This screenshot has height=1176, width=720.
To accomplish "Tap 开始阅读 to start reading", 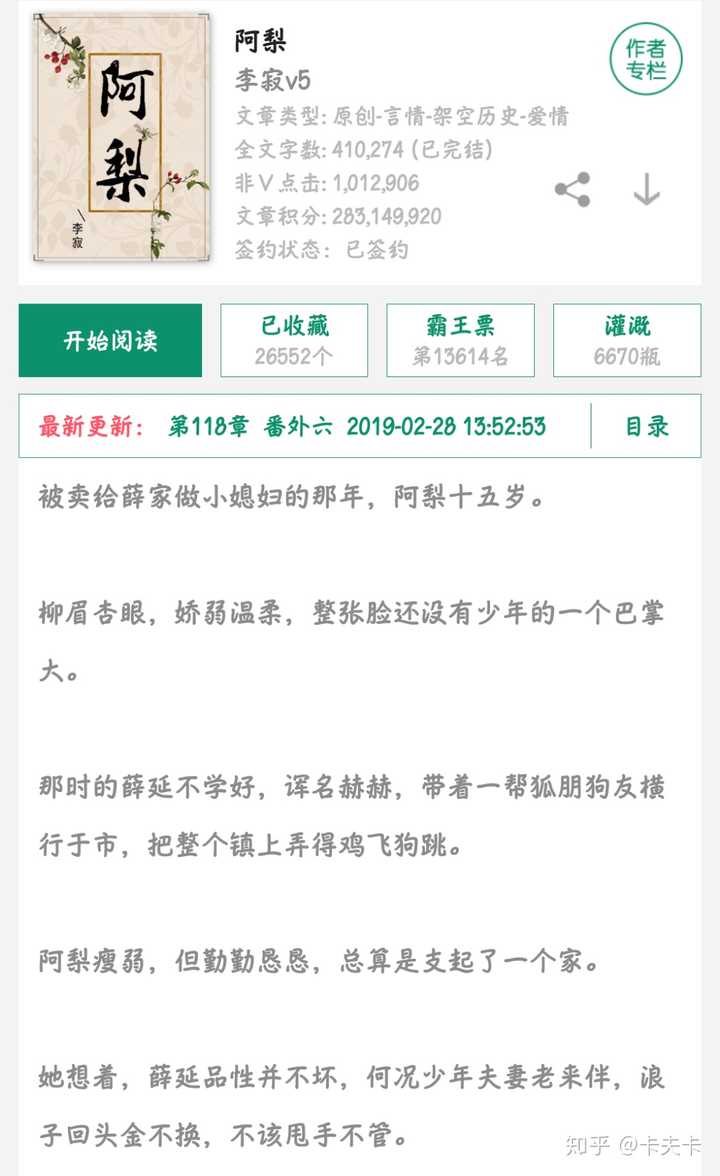I will pyautogui.click(x=110, y=340).
